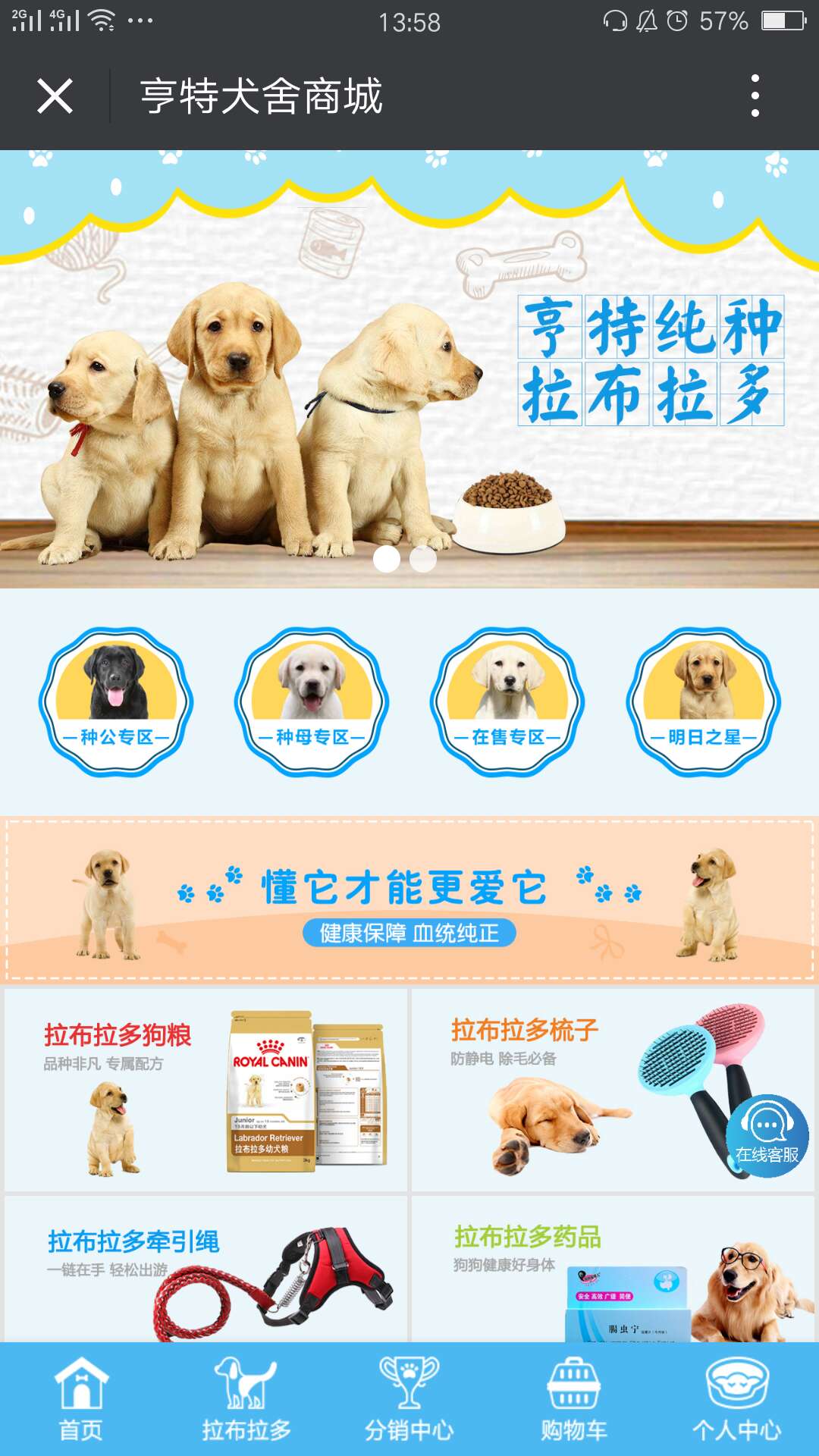Open the 在售专区 category
This screenshot has width=819, height=1456.
(x=507, y=701)
